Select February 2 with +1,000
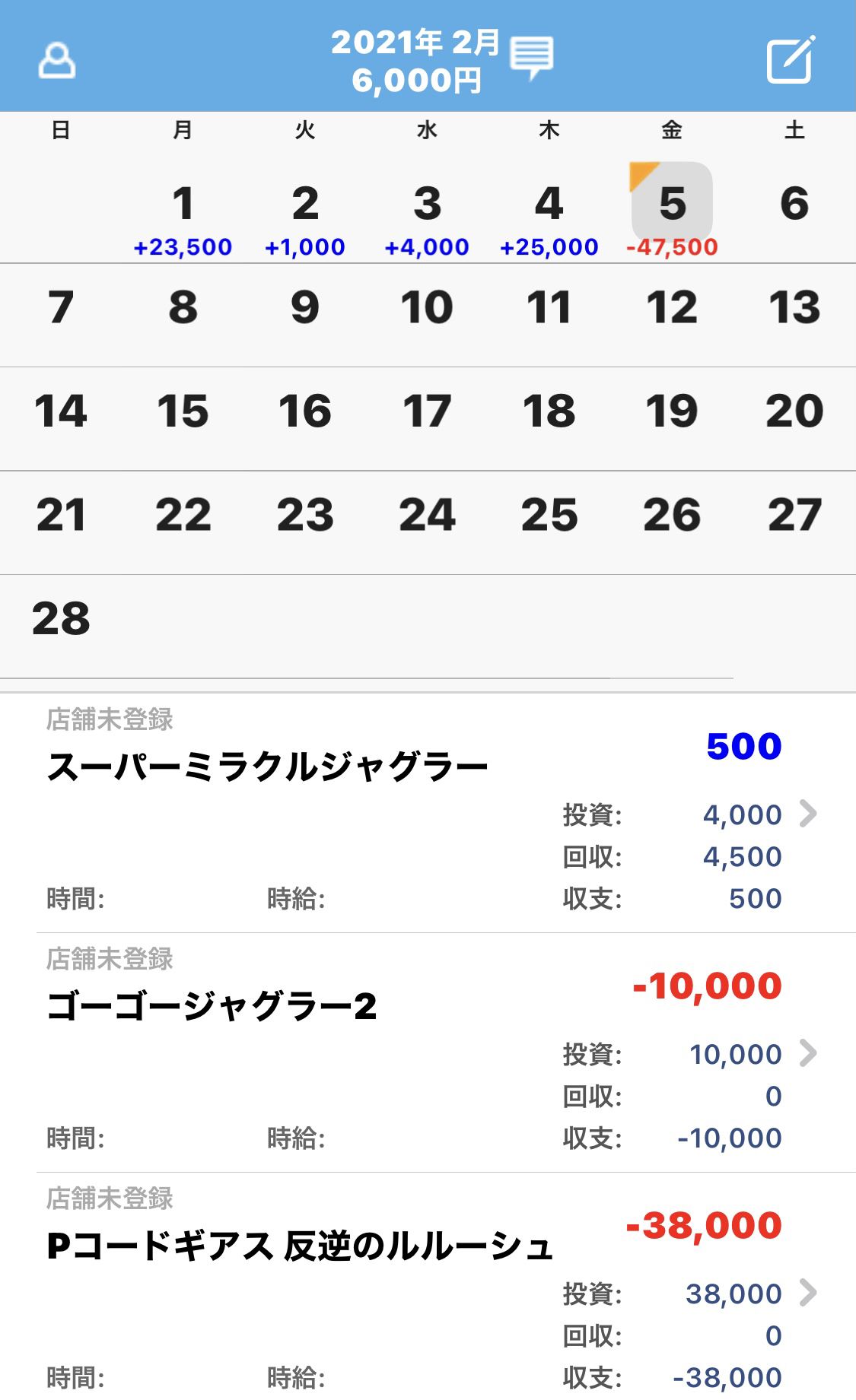Screen dimensions: 856x1400 coord(305,212)
